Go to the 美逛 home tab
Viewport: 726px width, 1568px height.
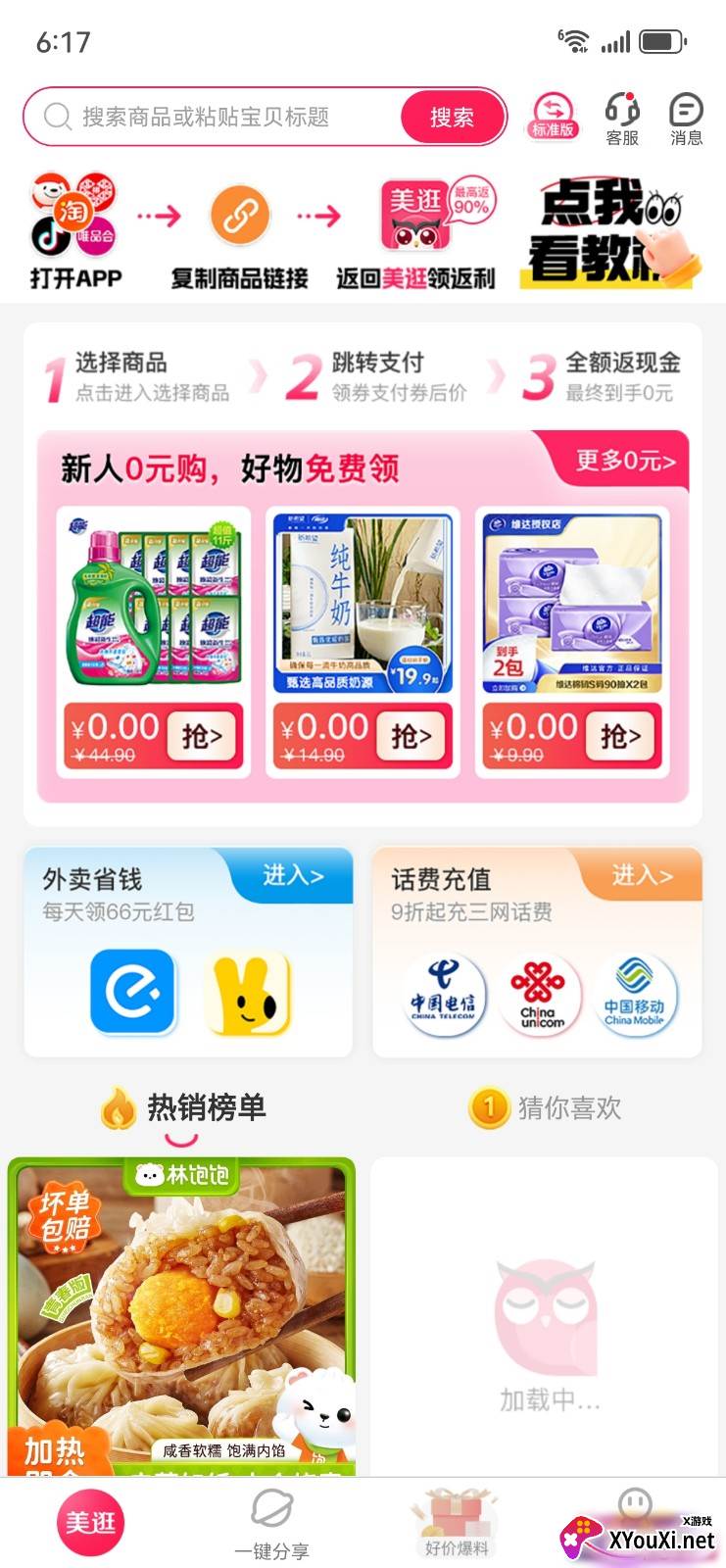(90, 1522)
